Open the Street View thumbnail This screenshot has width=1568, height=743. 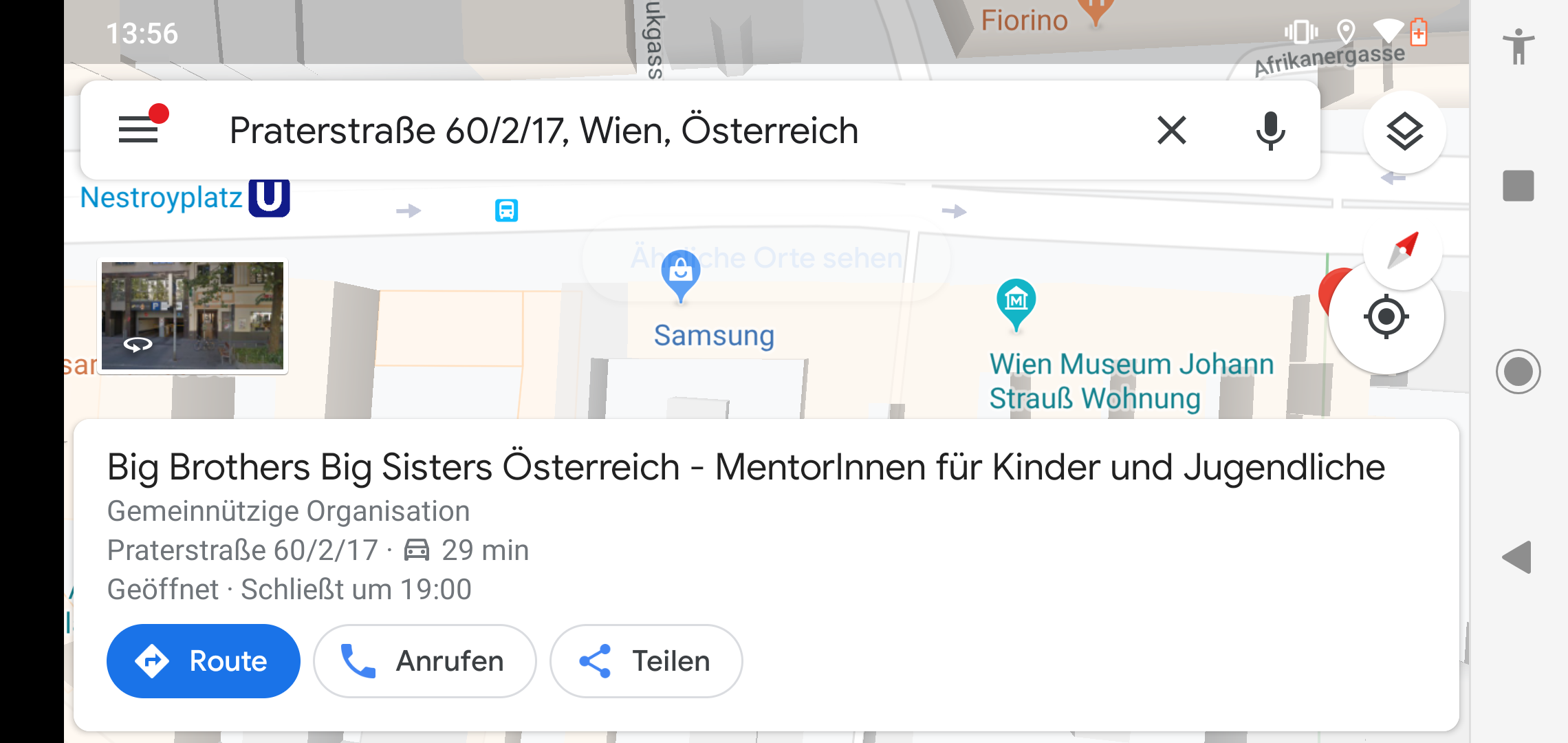[193, 316]
